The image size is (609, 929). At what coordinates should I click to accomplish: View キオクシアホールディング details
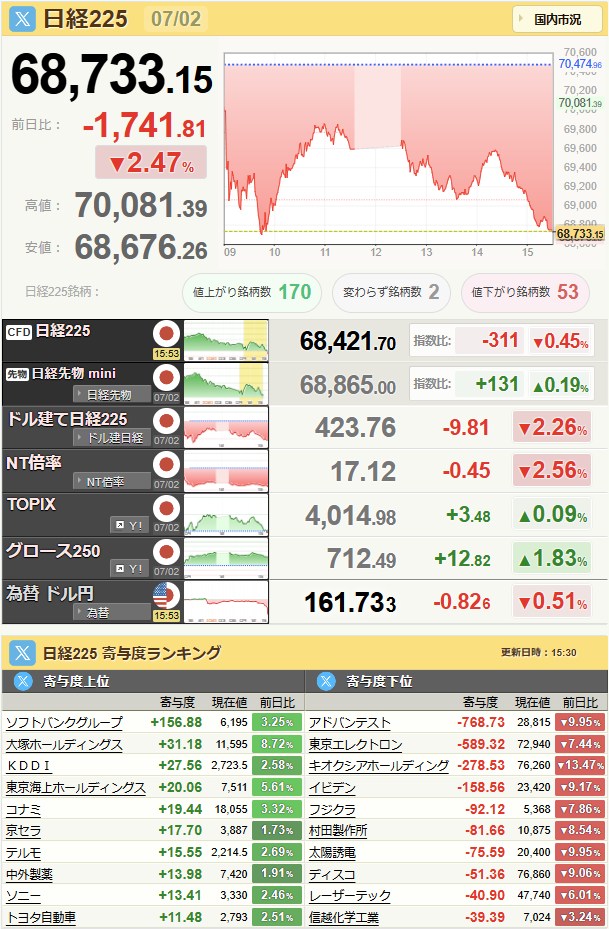tap(379, 765)
